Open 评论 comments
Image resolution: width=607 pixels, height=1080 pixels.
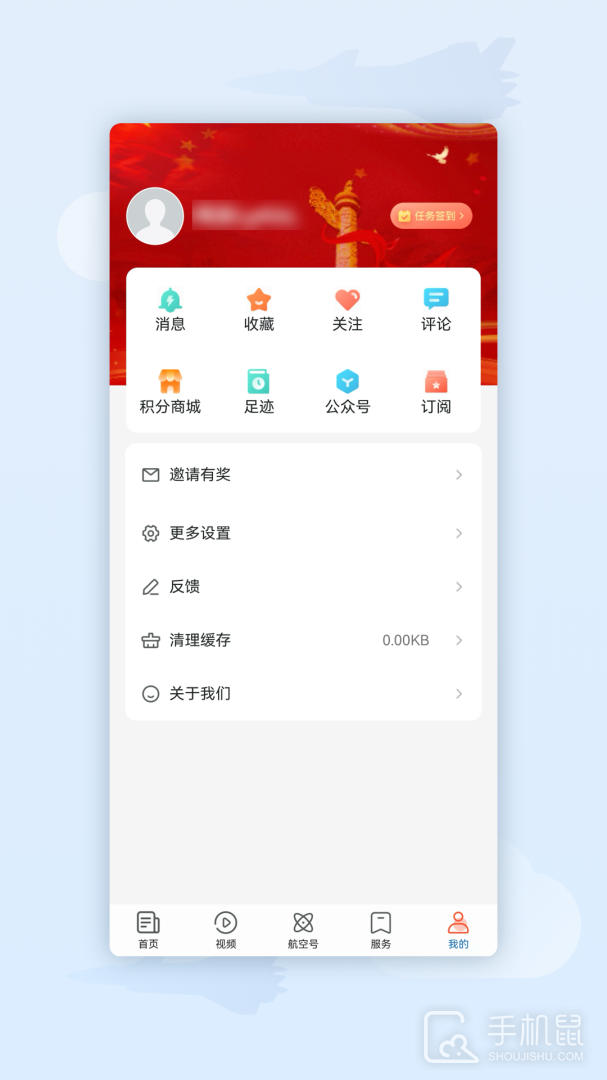pyautogui.click(x=436, y=310)
